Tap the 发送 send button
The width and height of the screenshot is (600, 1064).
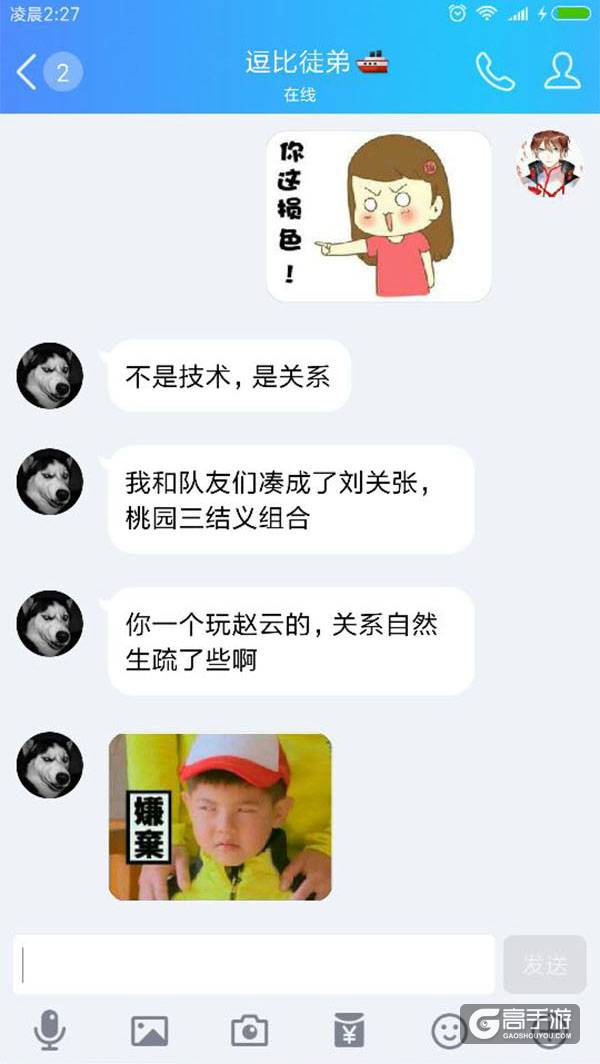coord(544,964)
